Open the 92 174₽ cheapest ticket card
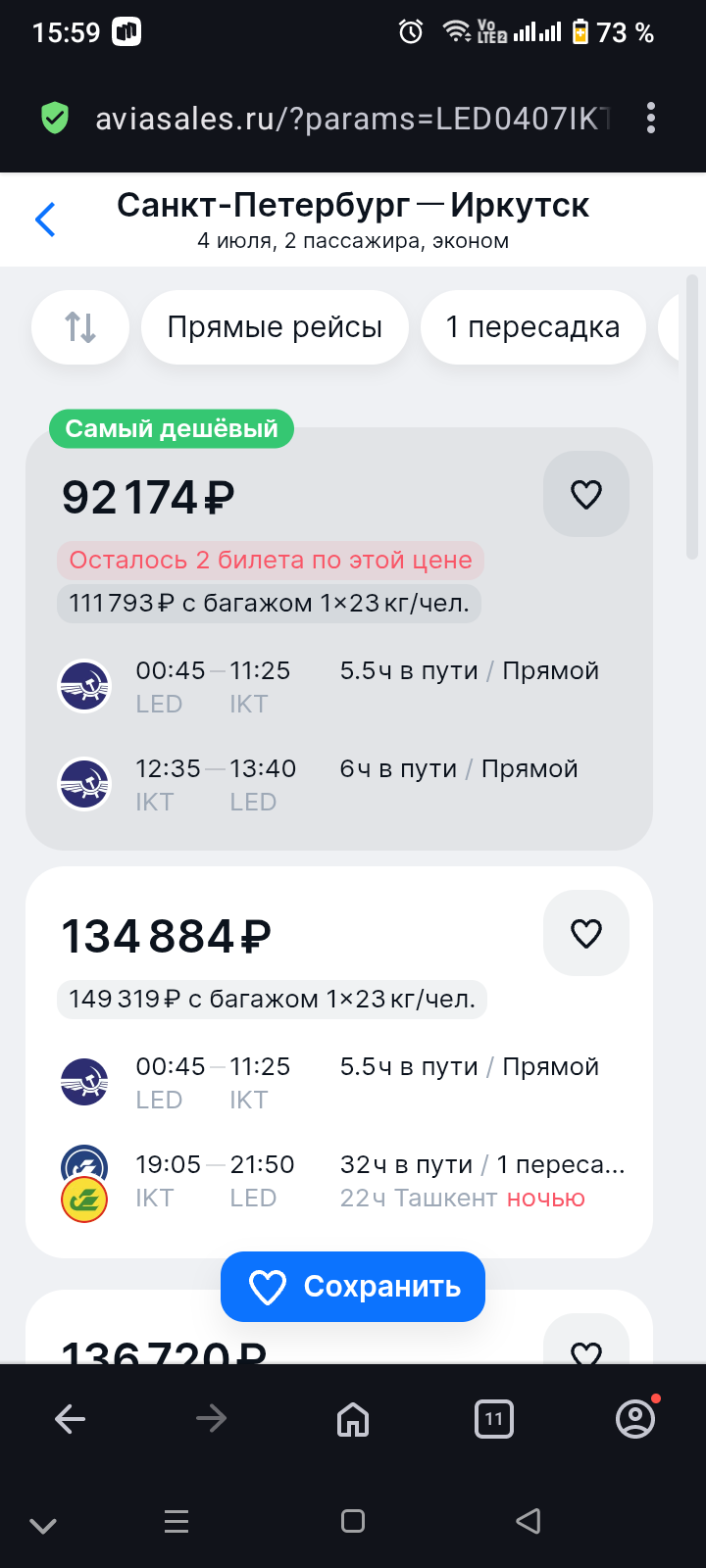 tap(339, 638)
